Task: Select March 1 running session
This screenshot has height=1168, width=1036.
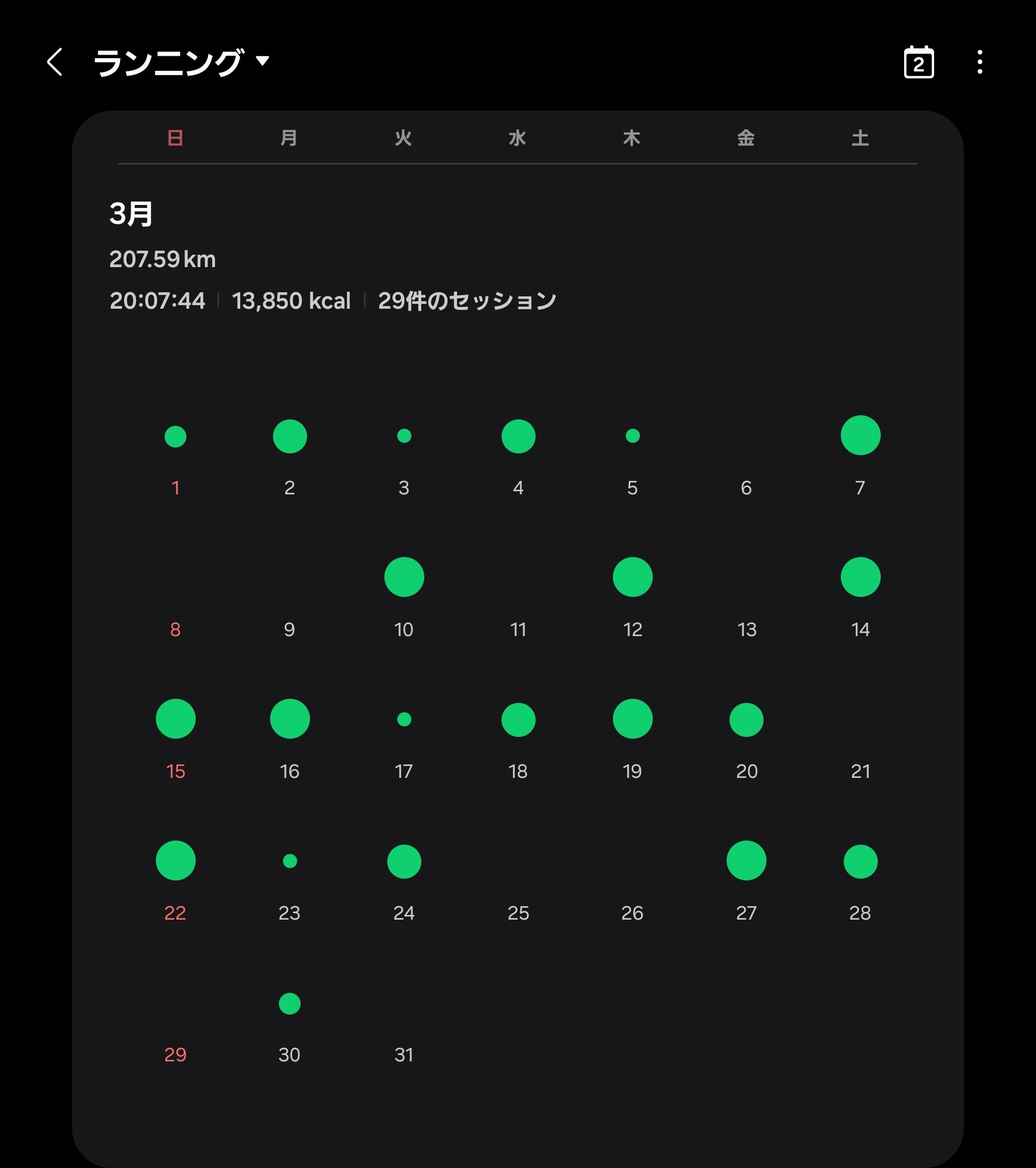Action: 175,437
